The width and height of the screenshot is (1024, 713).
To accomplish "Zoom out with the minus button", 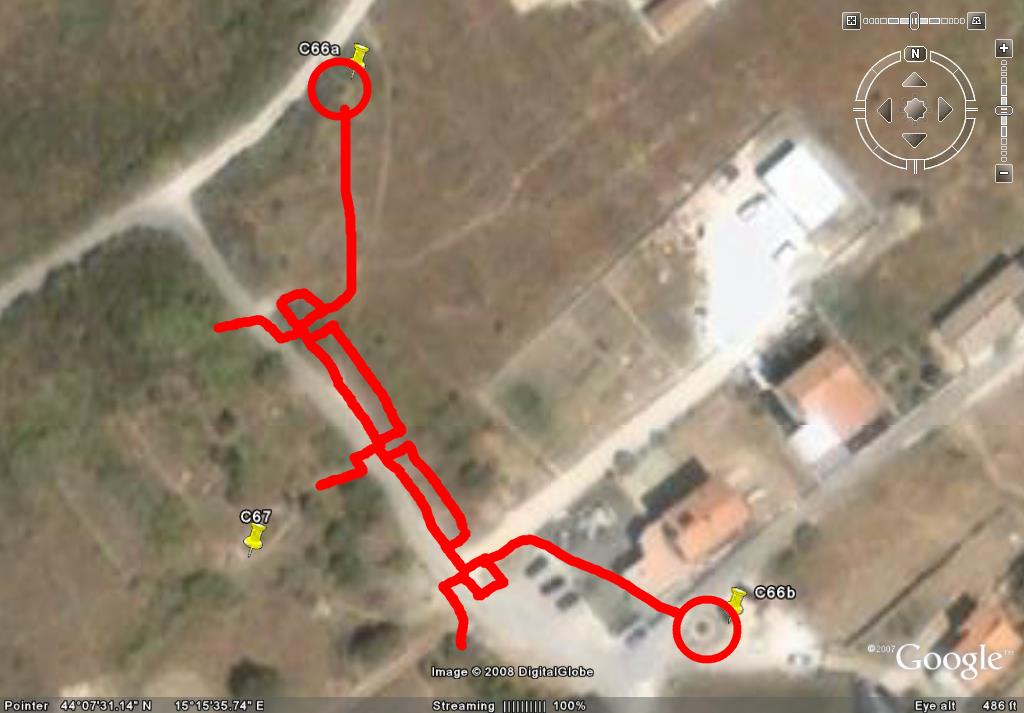I will (1003, 174).
